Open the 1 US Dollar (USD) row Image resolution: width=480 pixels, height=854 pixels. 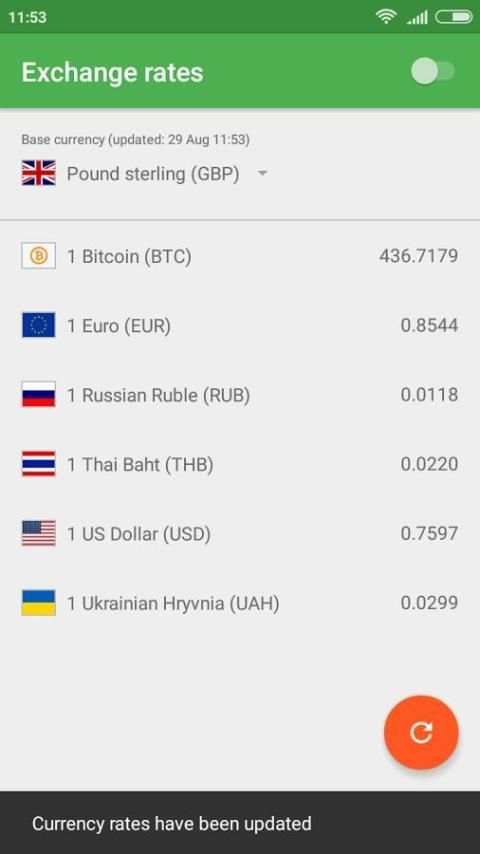240,533
